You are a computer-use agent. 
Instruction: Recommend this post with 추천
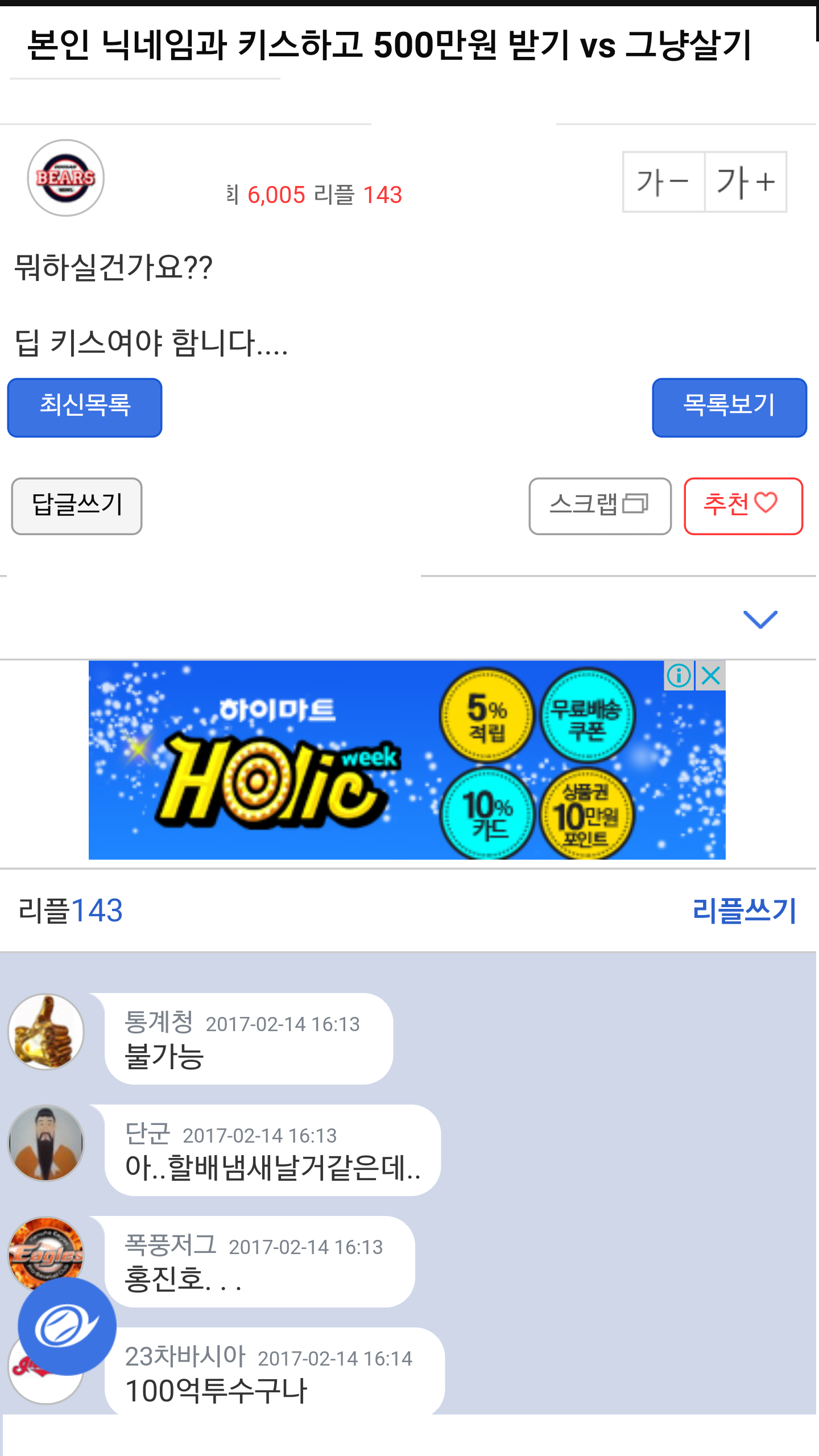[x=743, y=506]
